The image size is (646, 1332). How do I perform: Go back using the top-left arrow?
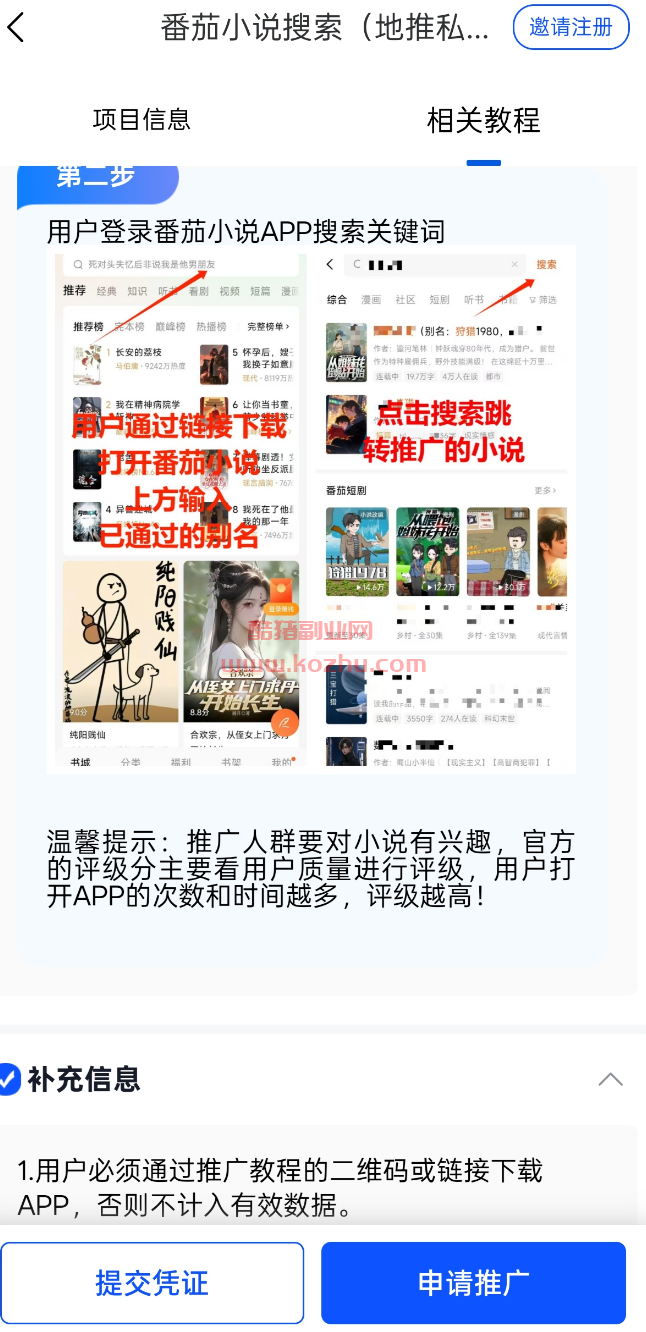pyautogui.click(x=16, y=27)
